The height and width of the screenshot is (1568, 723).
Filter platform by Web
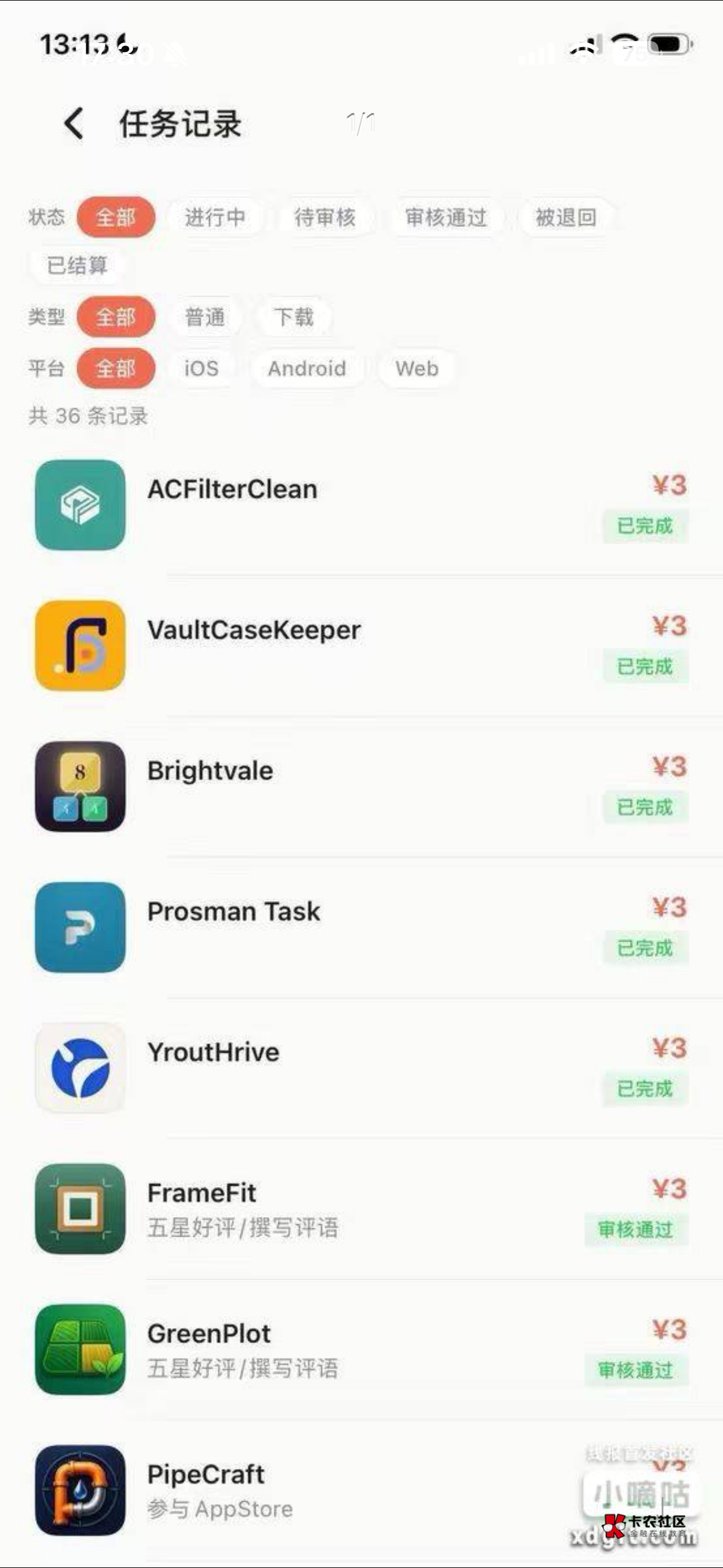click(417, 369)
